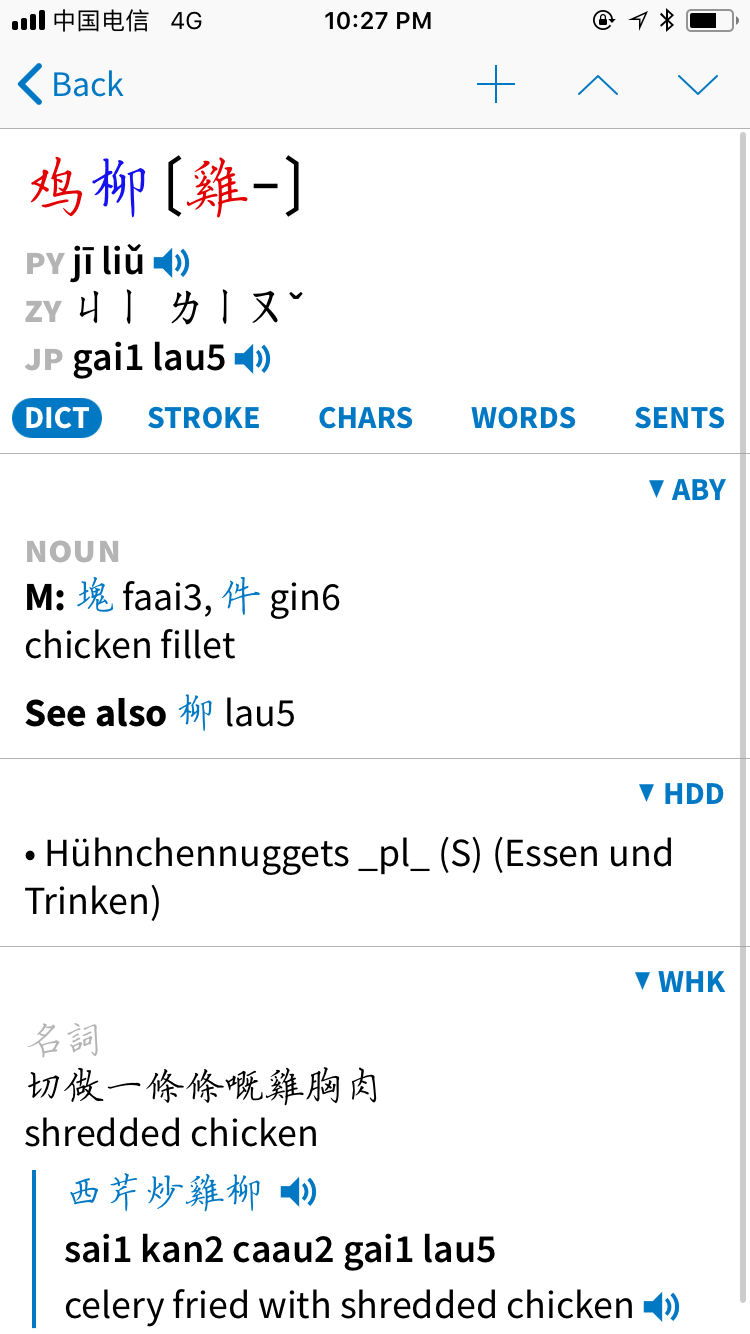
Task: Play audio for celery fried English translation
Action: tap(661, 1306)
